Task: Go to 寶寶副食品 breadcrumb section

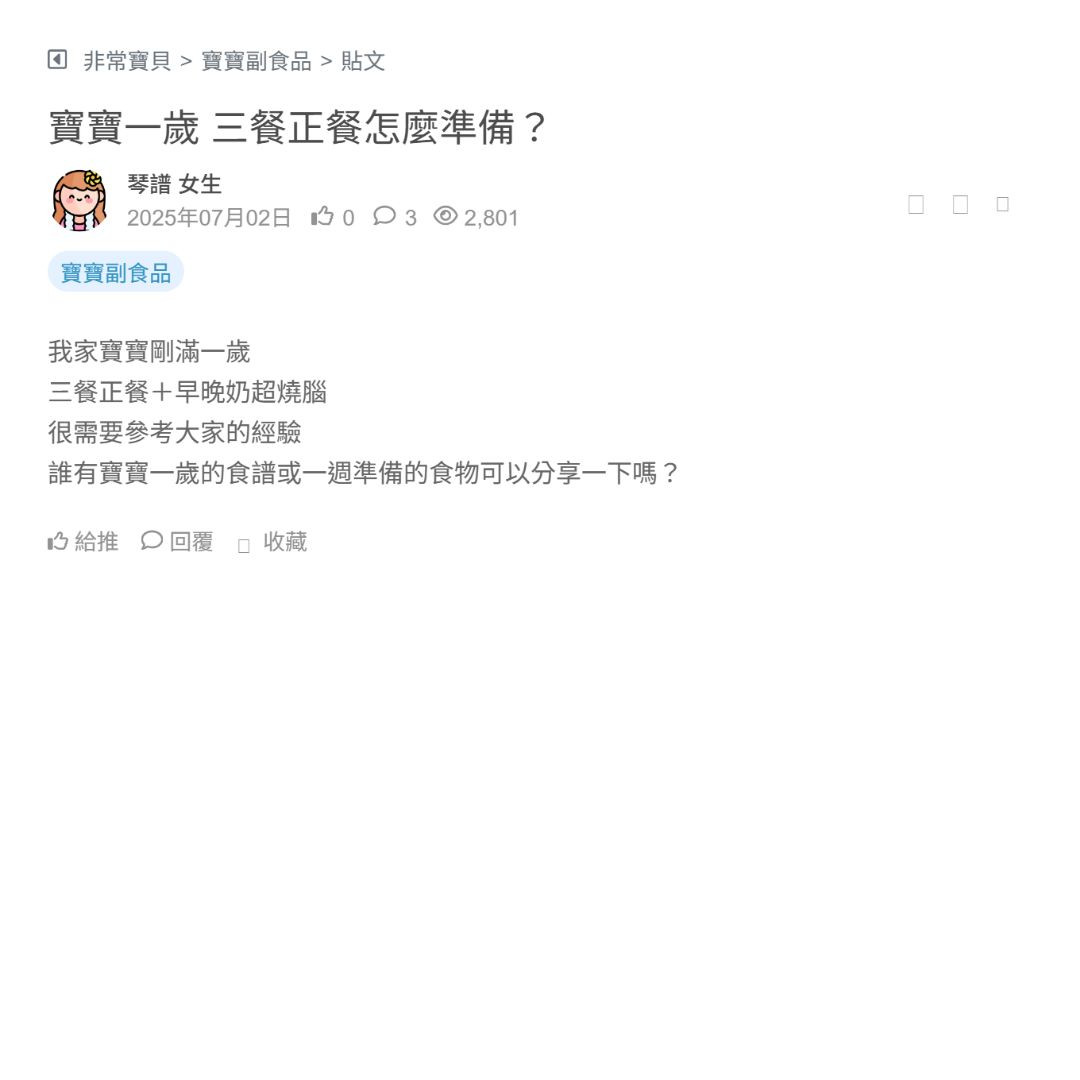Action: click(256, 61)
